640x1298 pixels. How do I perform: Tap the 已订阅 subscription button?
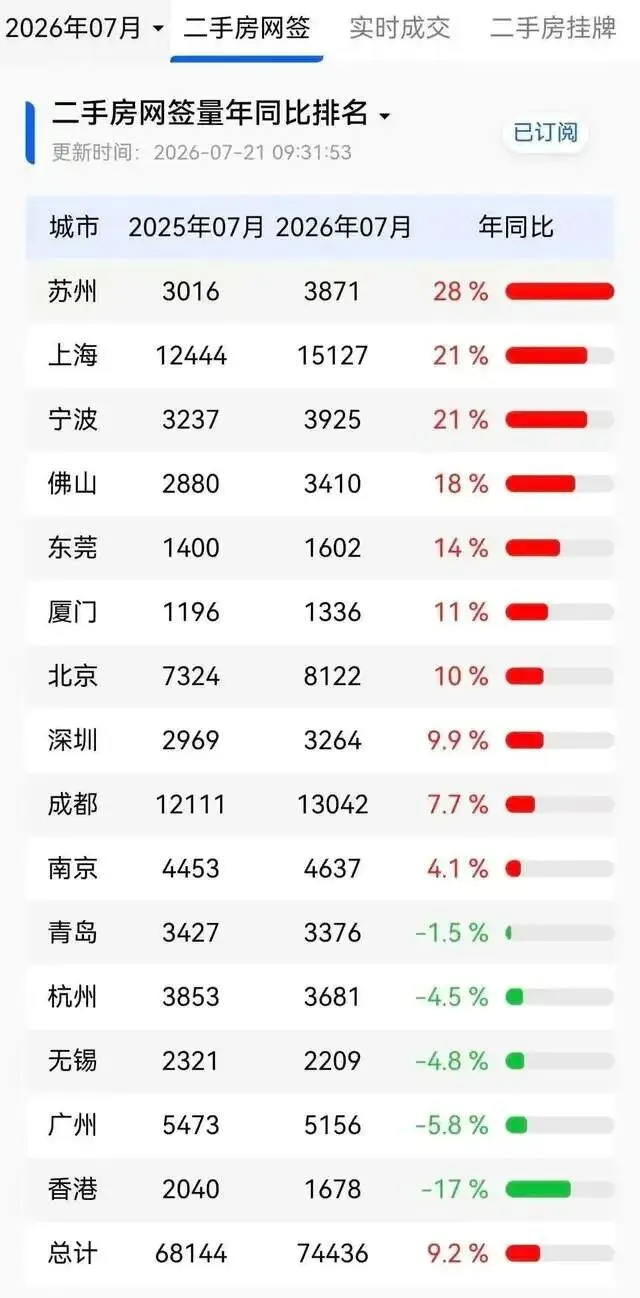coord(546,132)
